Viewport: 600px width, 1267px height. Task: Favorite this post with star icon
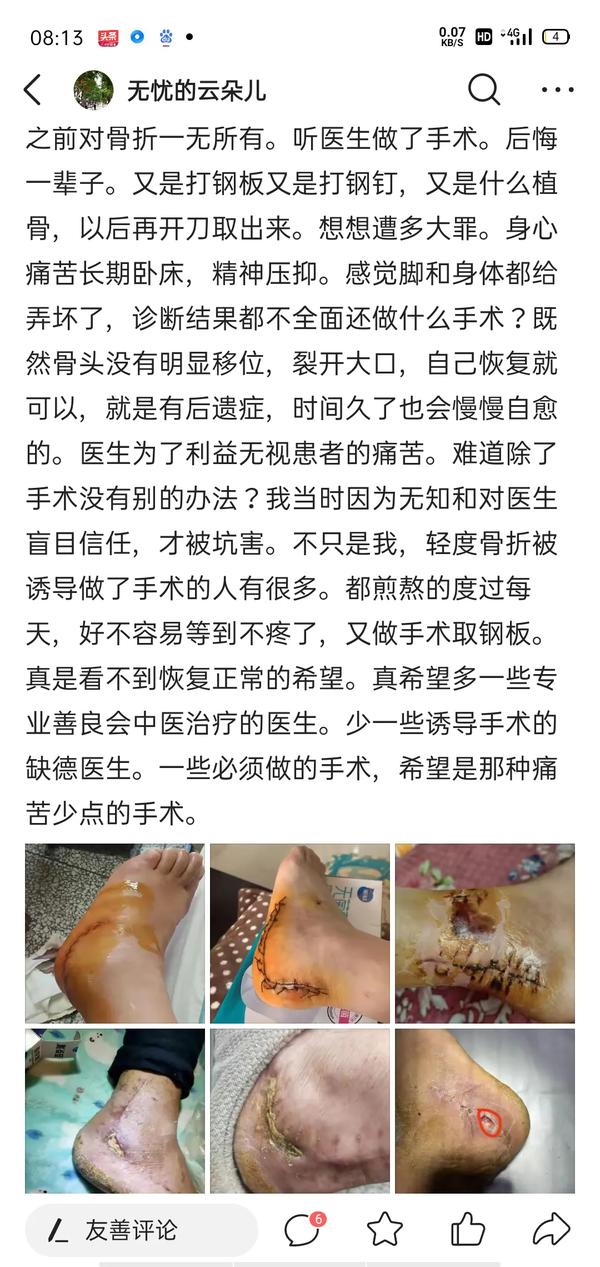385,1230
